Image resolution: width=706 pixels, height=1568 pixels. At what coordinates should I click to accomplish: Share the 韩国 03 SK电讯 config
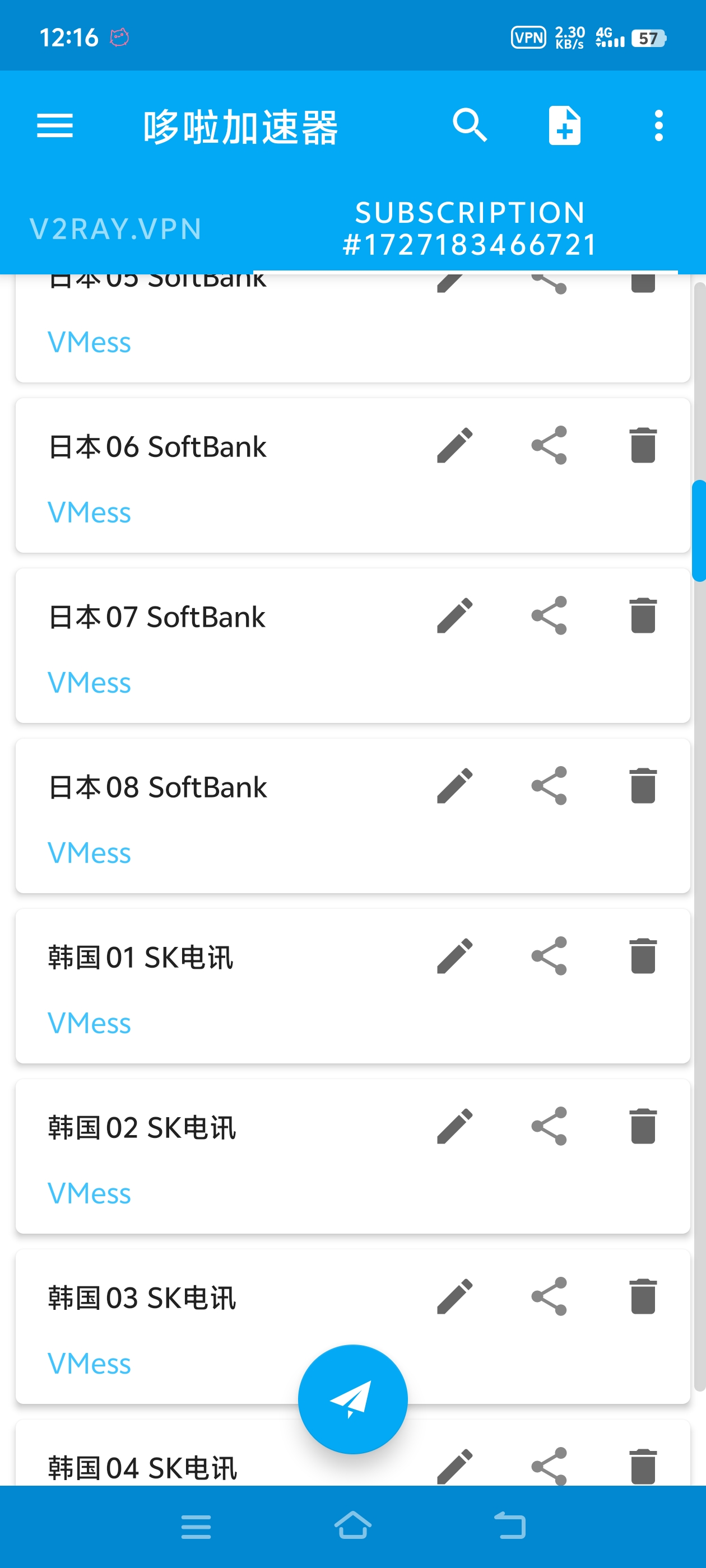pos(549,1296)
